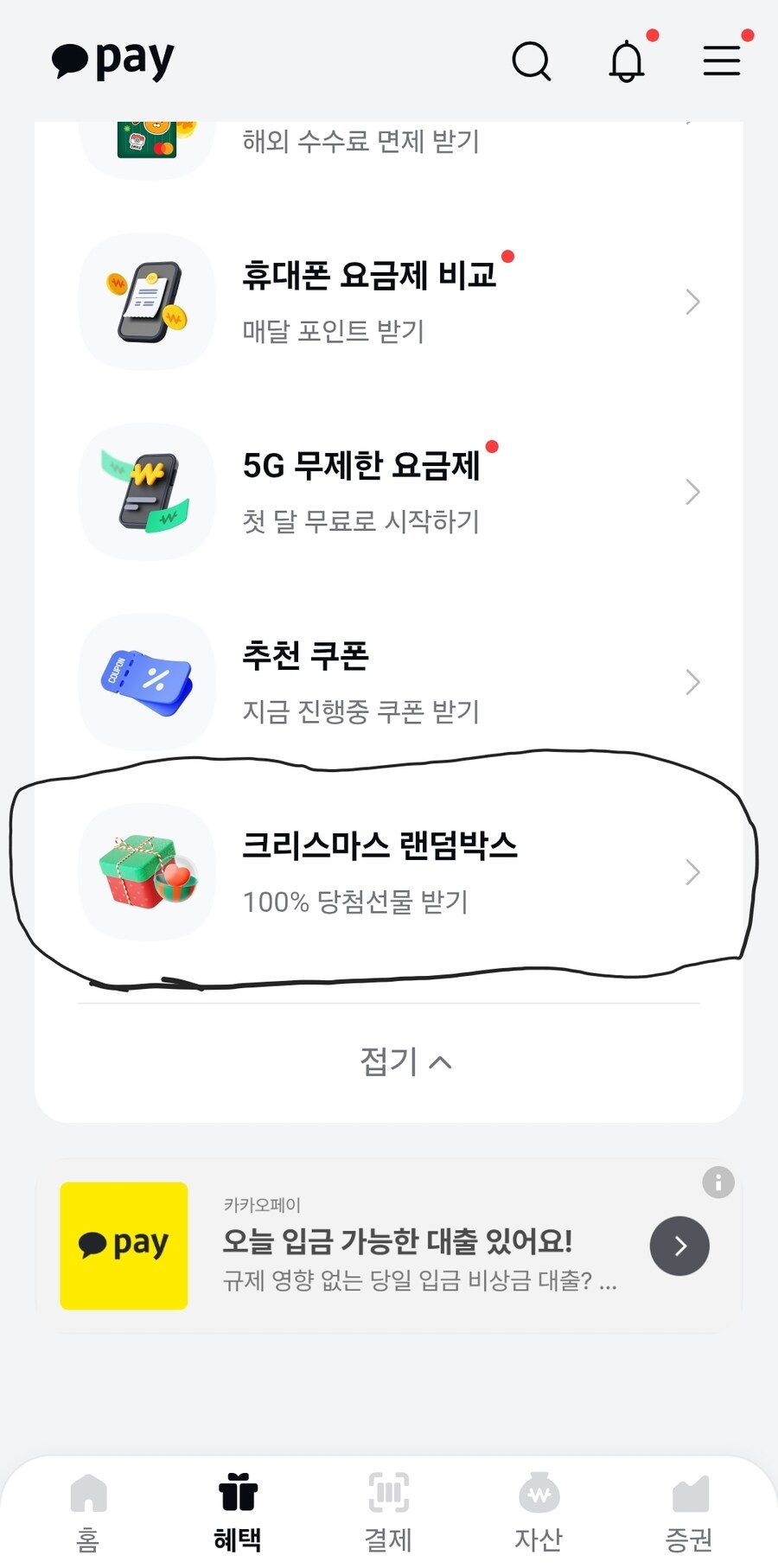Open the hamburger menu

pyautogui.click(x=722, y=61)
